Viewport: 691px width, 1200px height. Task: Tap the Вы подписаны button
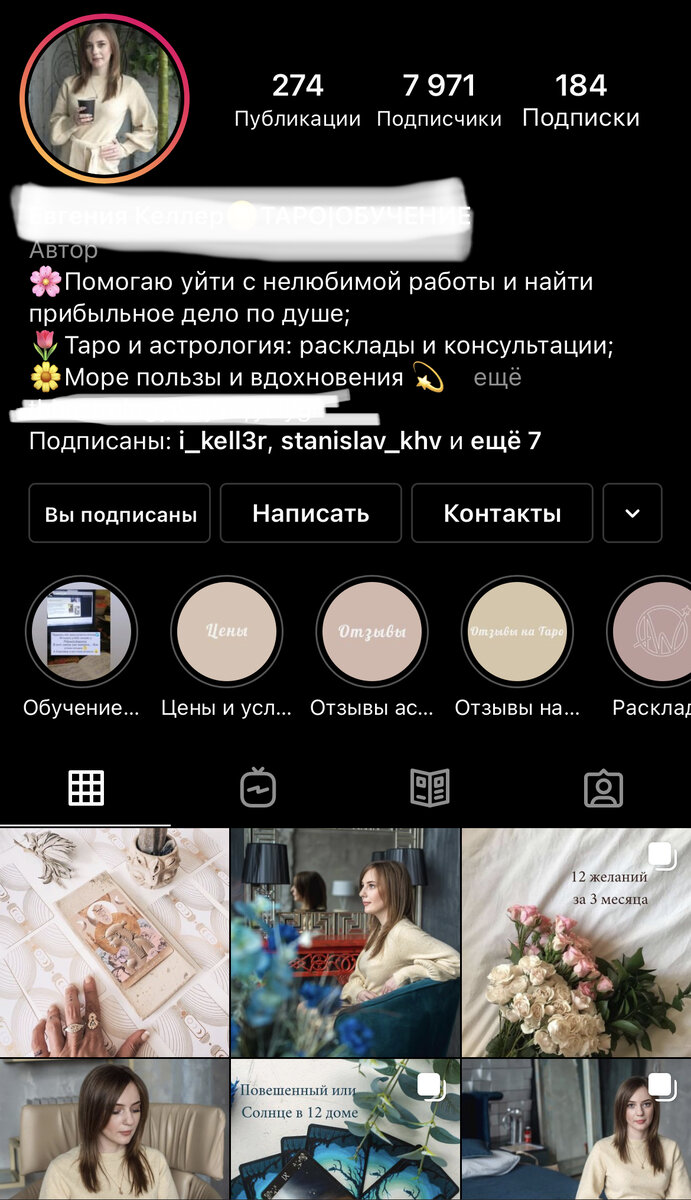tap(120, 514)
